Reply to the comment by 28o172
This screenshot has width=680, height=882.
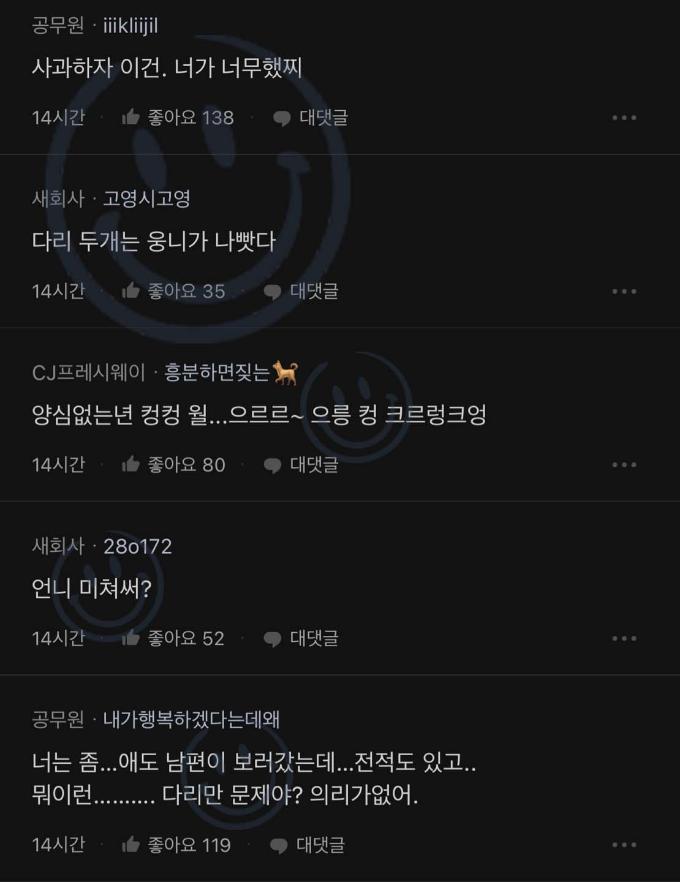tap(301, 638)
